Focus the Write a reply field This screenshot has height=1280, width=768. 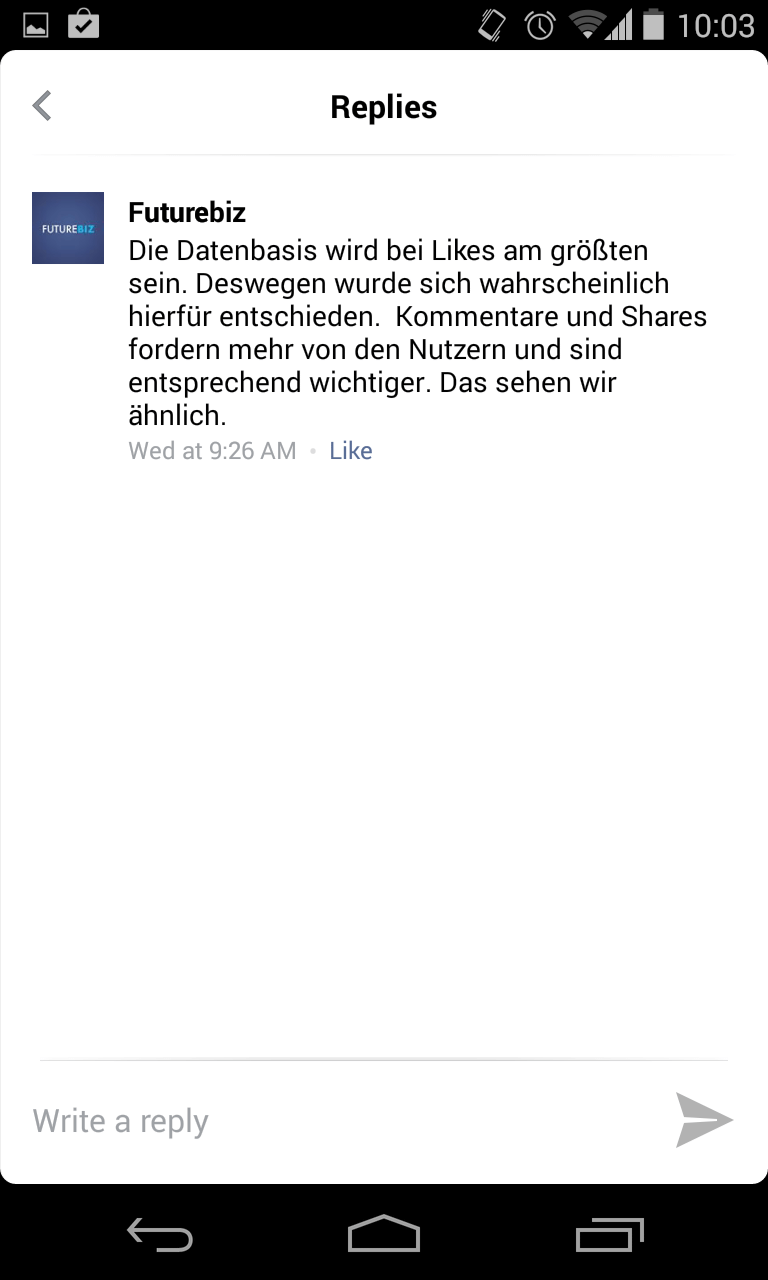tap(340, 1121)
